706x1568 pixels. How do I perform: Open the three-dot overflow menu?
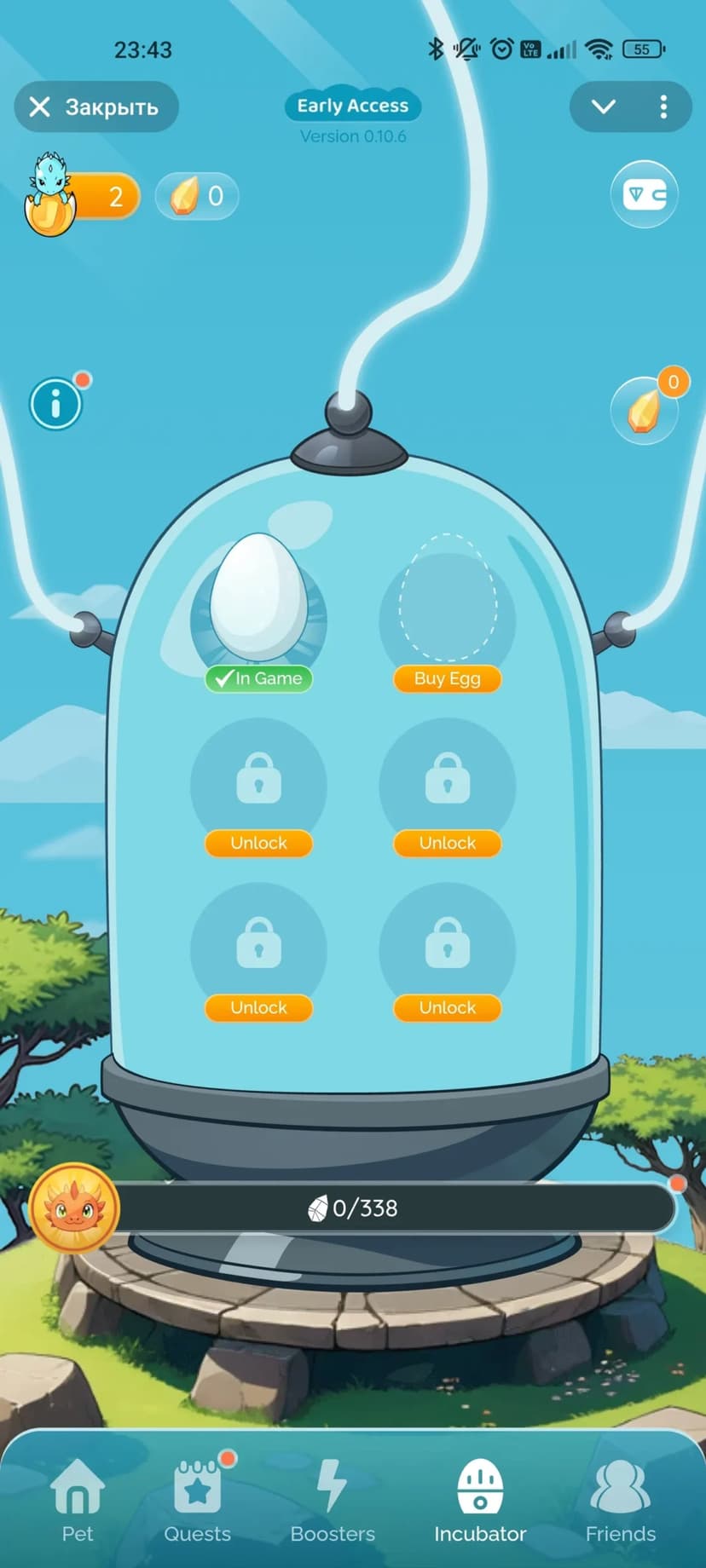point(663,107)
